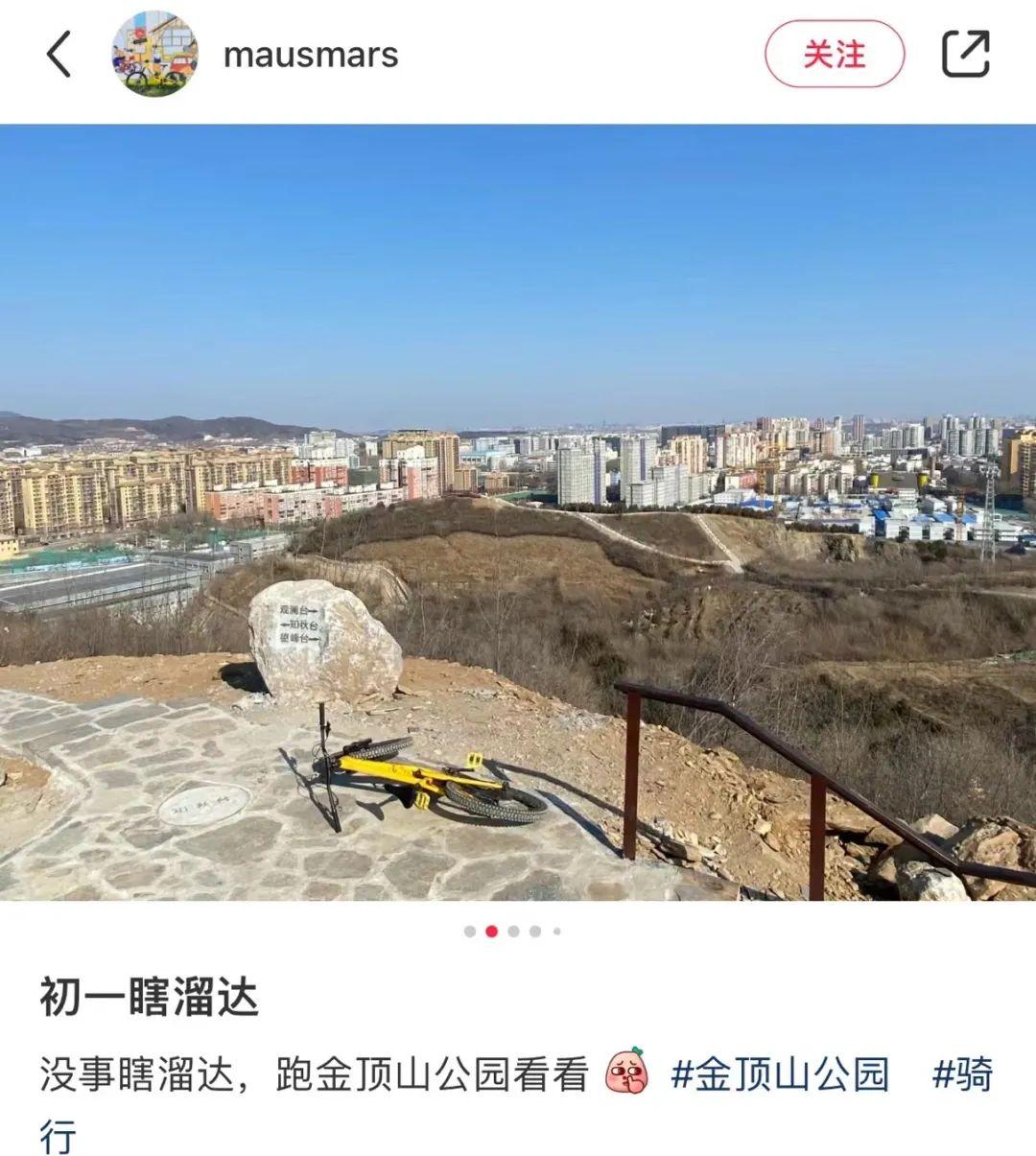Open the hilltop bicycle photo fullscreen
The height and width of the screenshot is (1156, 1036).
(518, 512)
